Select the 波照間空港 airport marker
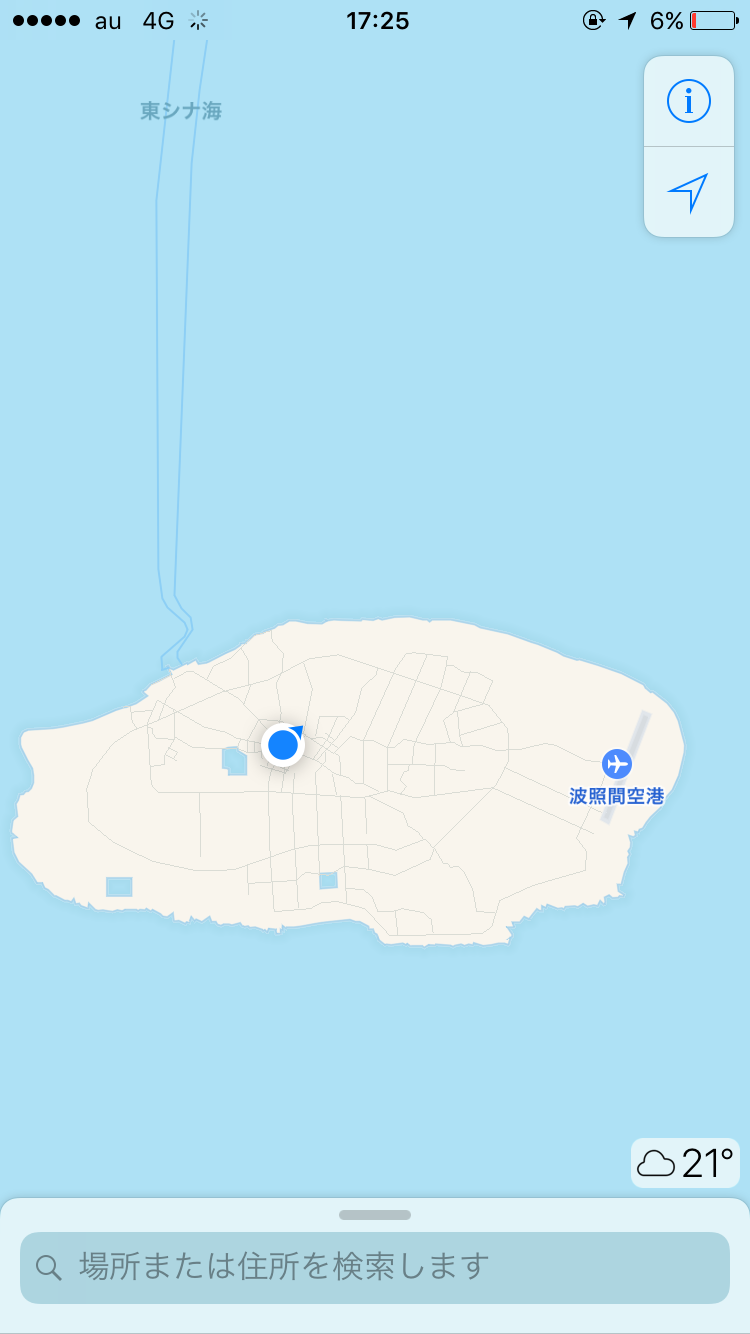Viewport: 750px width, 1334px height. 617,764
